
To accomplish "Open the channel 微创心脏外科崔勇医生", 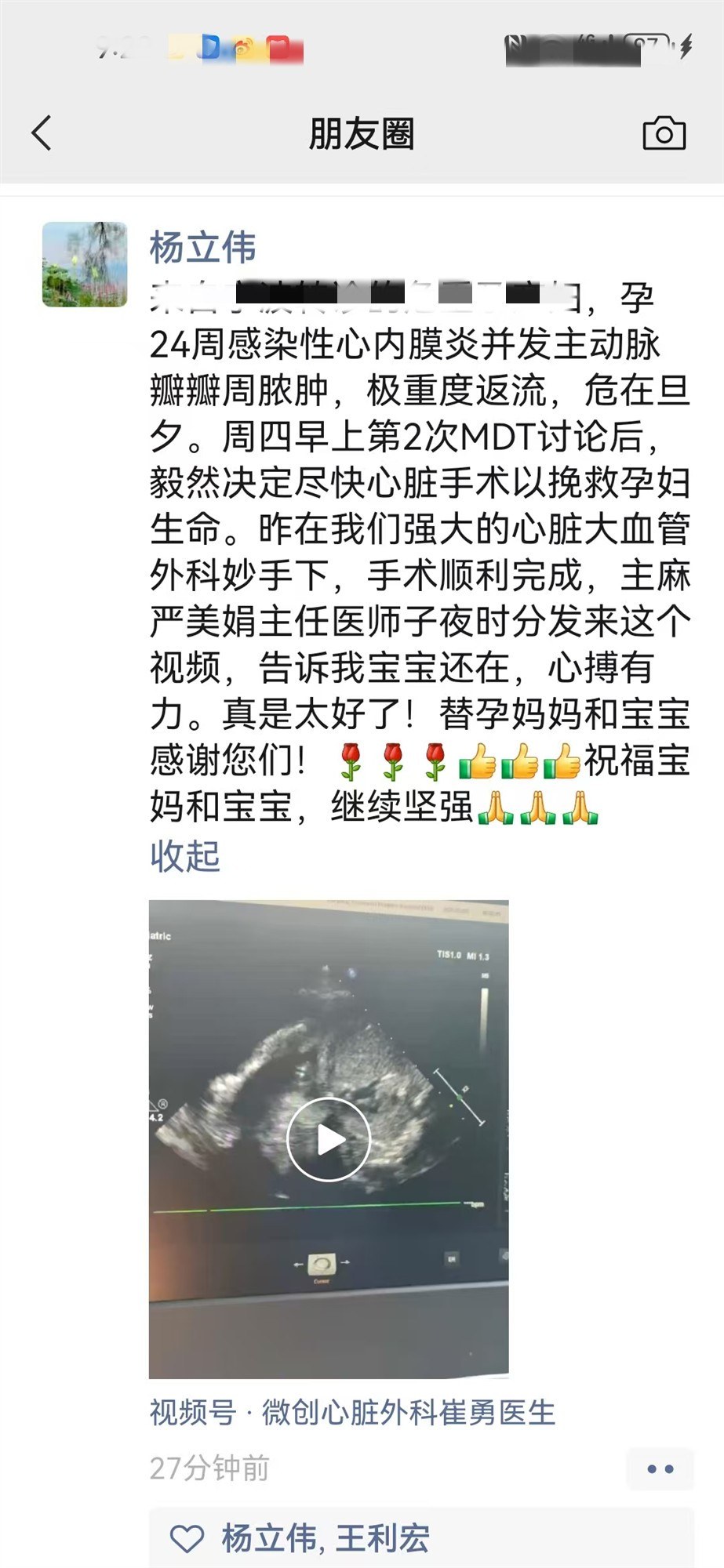I will (x=408, y=1413).
